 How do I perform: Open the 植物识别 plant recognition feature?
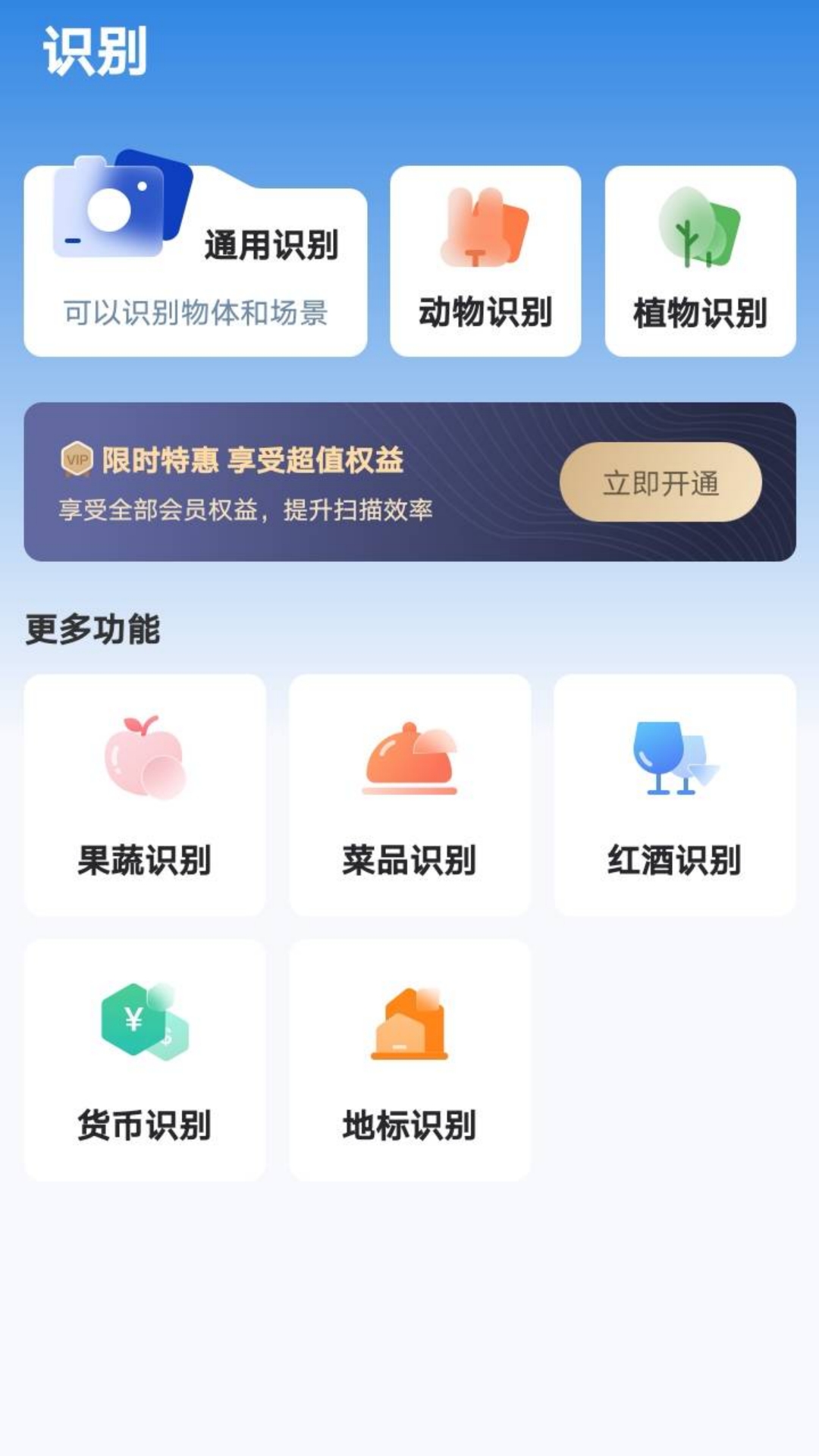[699, 262]
